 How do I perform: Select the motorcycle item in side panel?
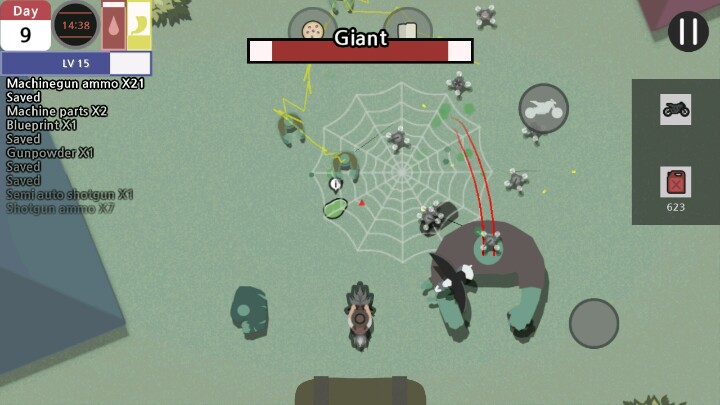coord(676,109)
